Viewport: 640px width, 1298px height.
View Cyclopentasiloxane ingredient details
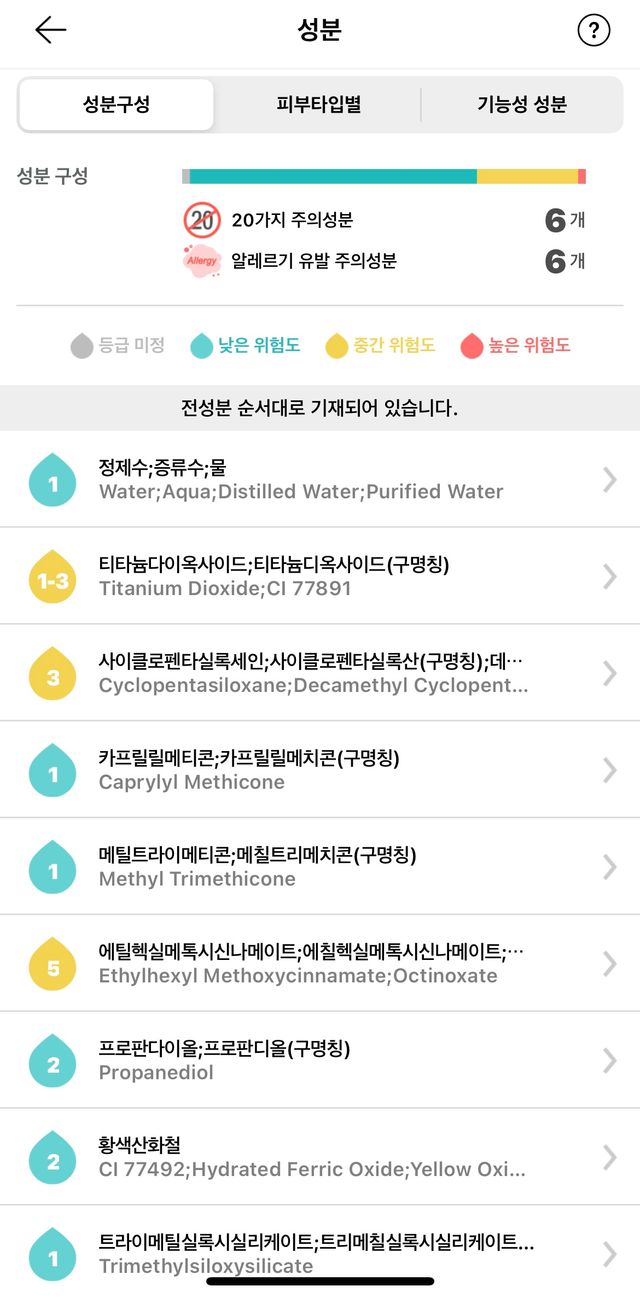tap(320, 674)
